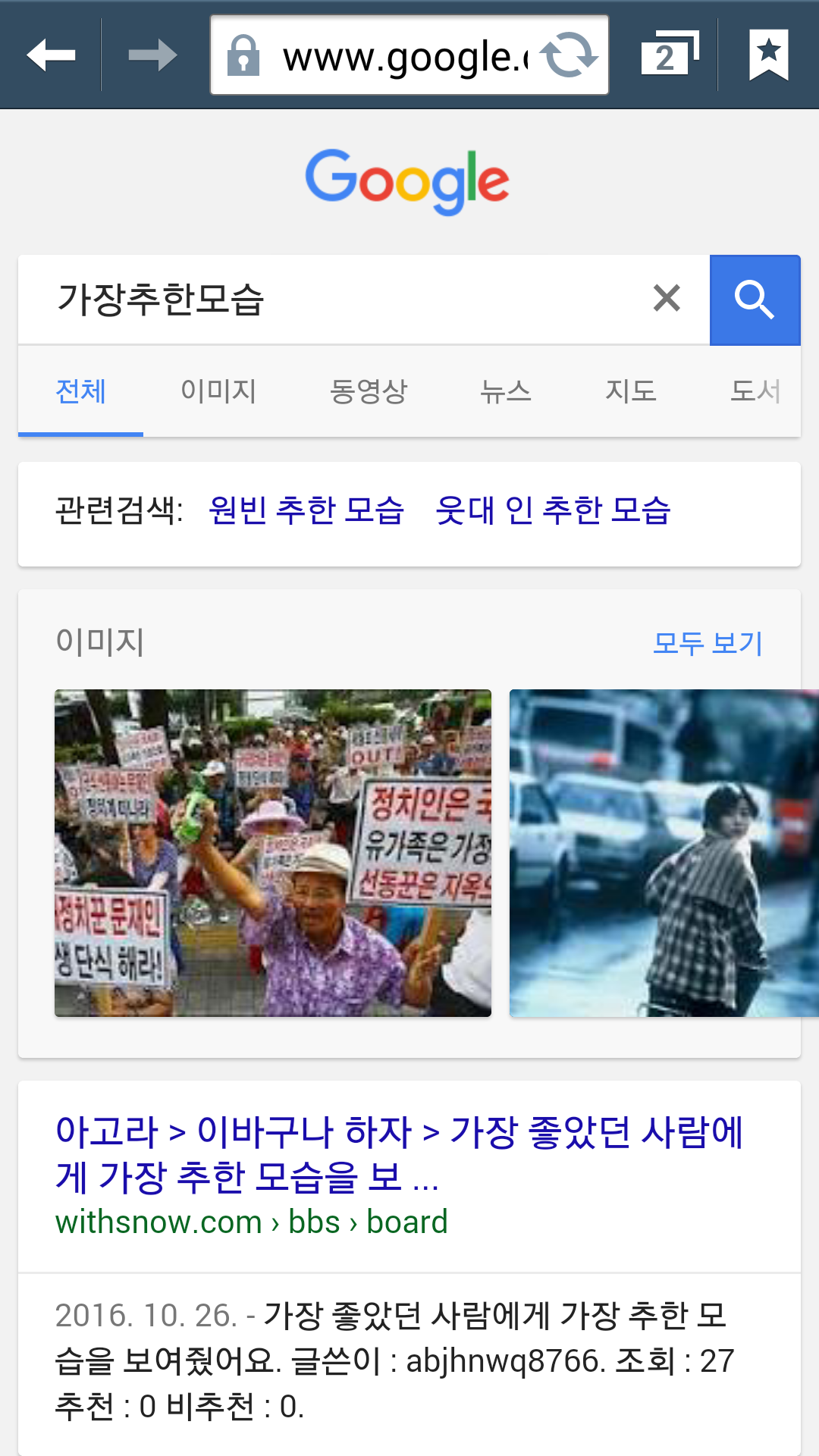Image resolution: width=819 pixels, height=1456 pixels.
Task: Open the browser tabs switcher
Action: [x=670, y=55]
